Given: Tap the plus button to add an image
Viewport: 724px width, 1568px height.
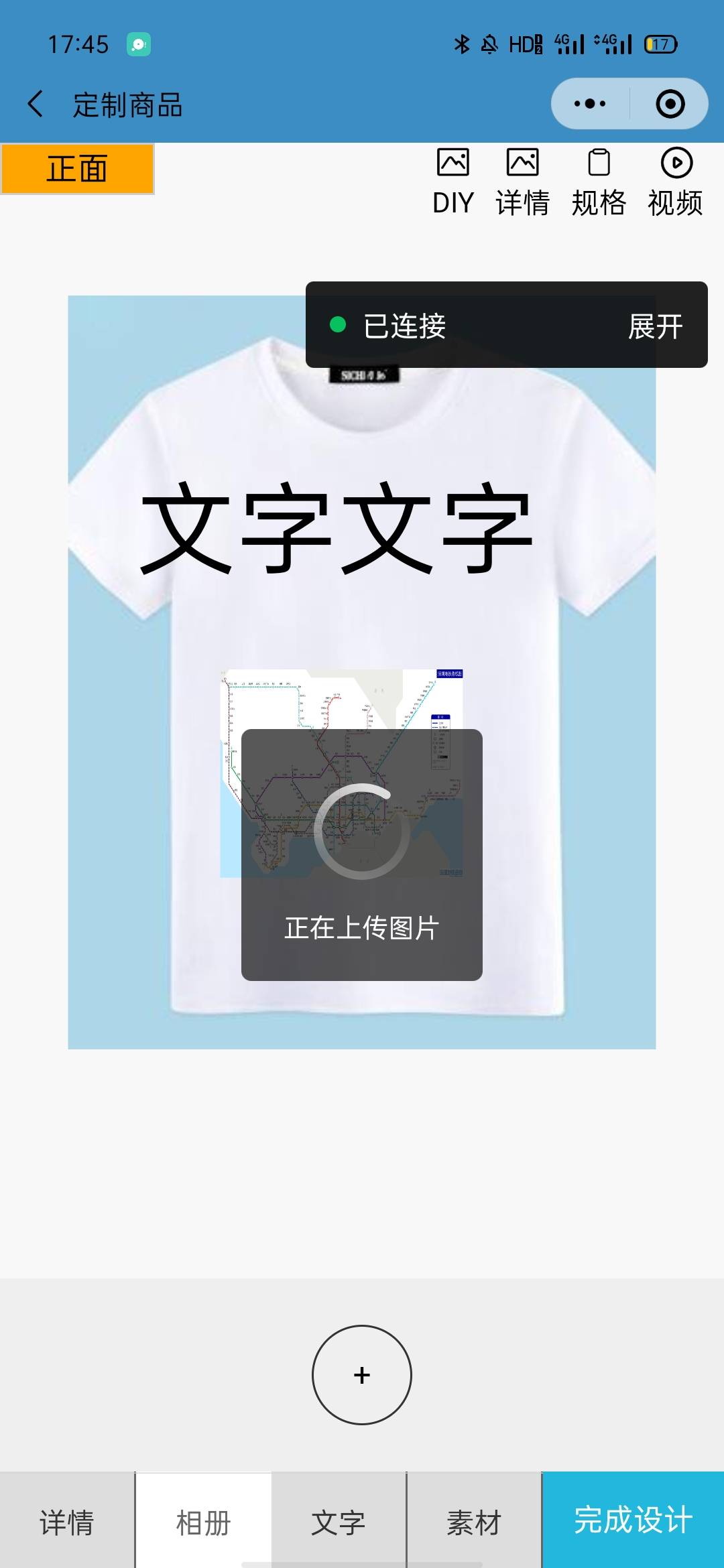Looking at the screenshot, I should (x=362, y=1375).
